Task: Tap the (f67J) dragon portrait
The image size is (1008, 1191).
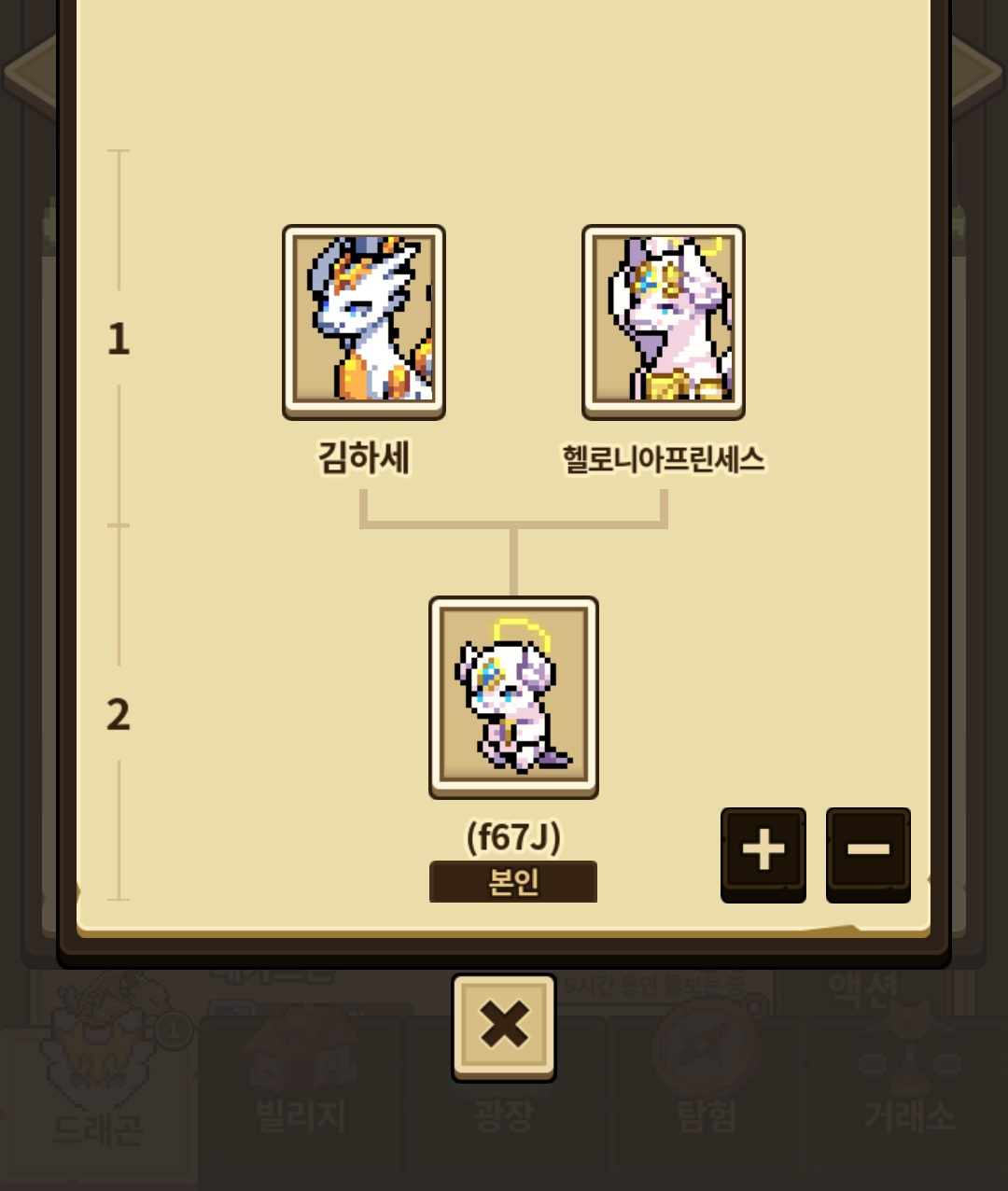Action: pos(513,696)
